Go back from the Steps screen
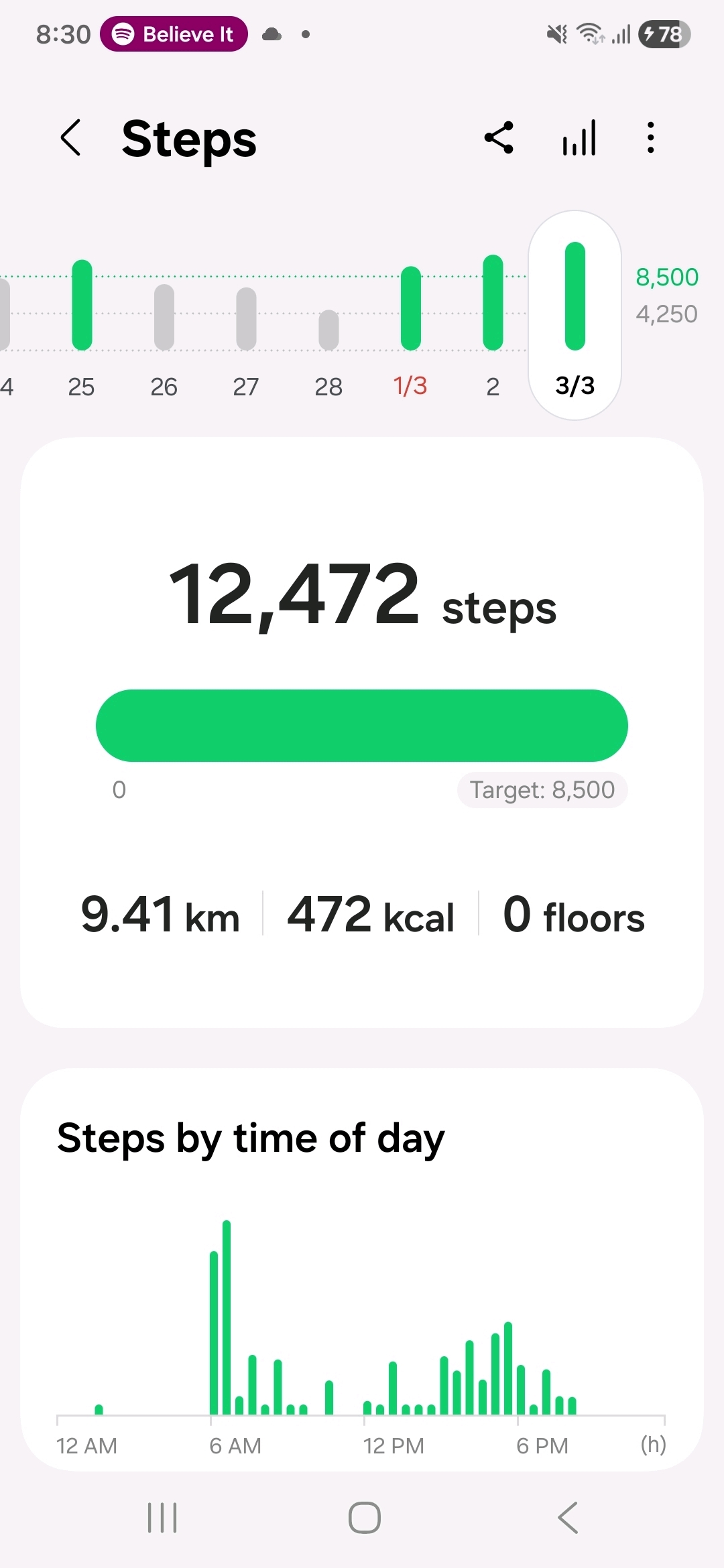 click(71, 138)
